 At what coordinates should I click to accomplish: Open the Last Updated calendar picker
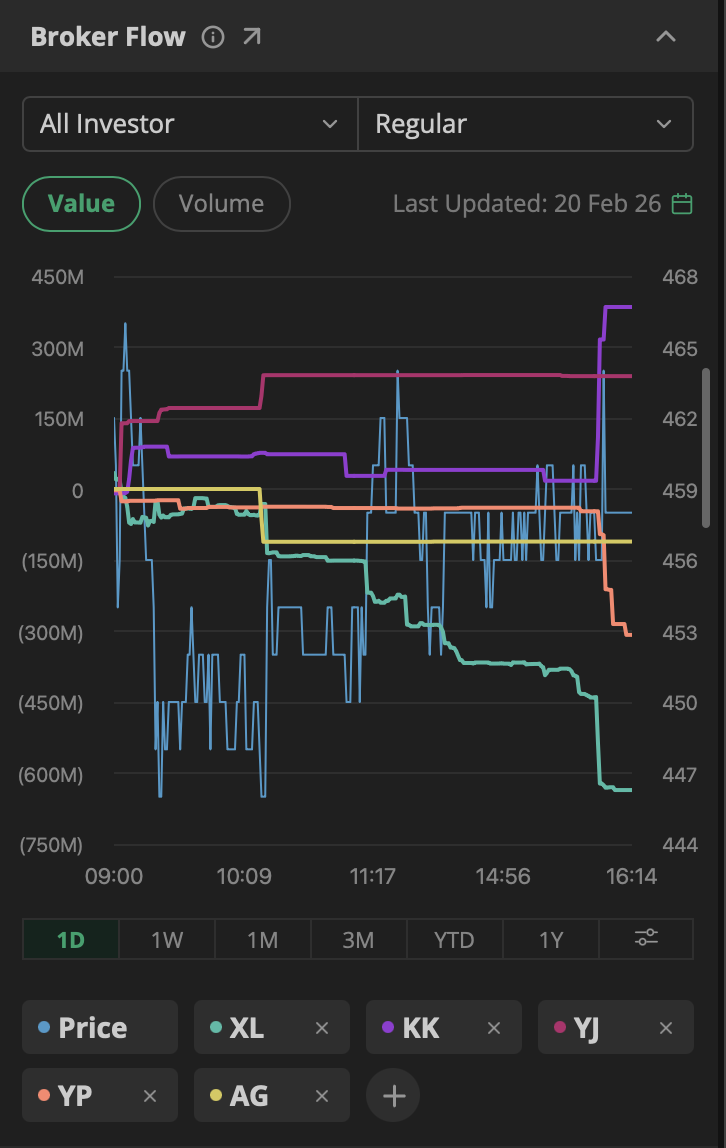[x=682, y=204]
